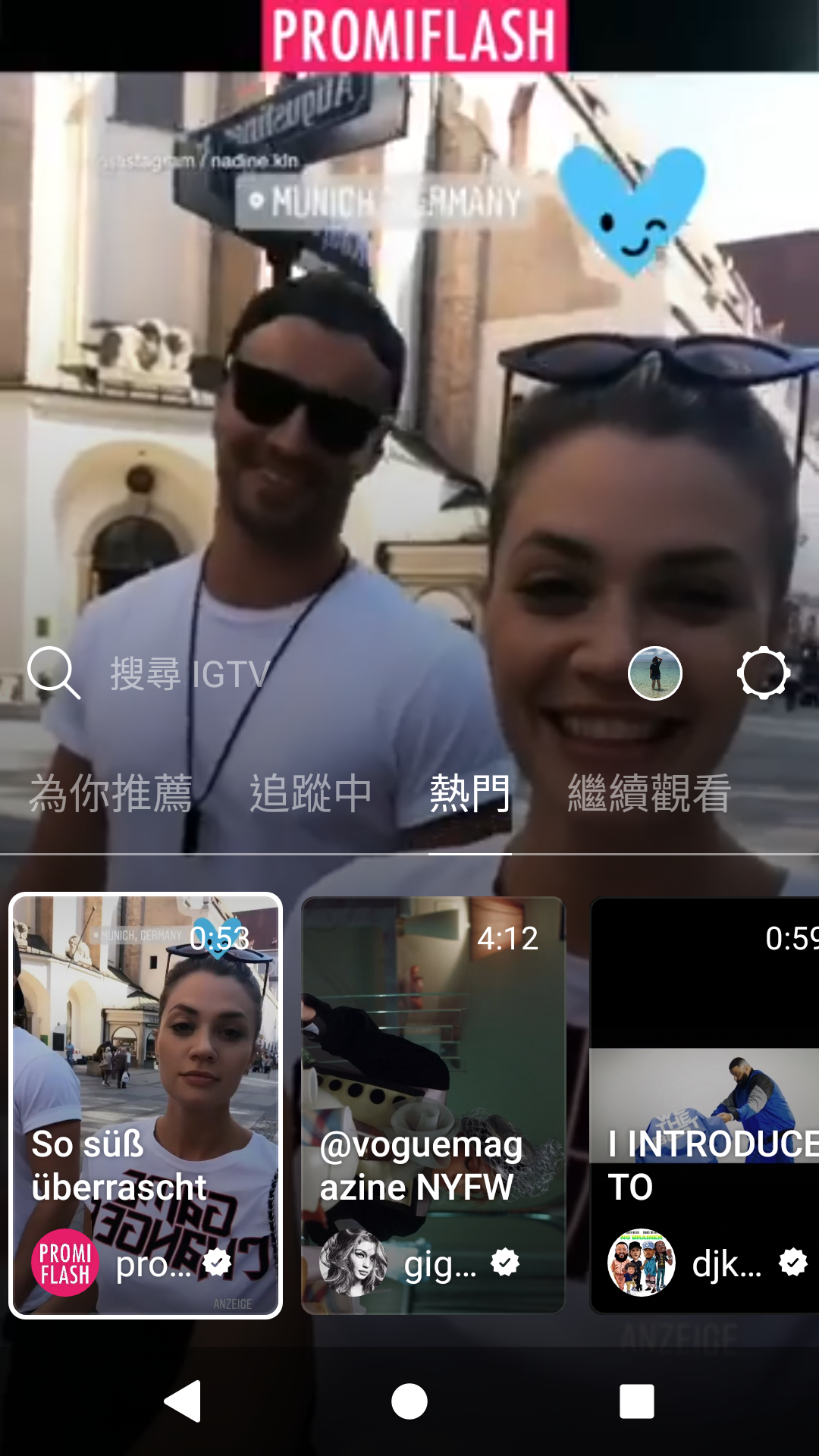
Task: Open the IGTV settings gear
Action: 763,673
